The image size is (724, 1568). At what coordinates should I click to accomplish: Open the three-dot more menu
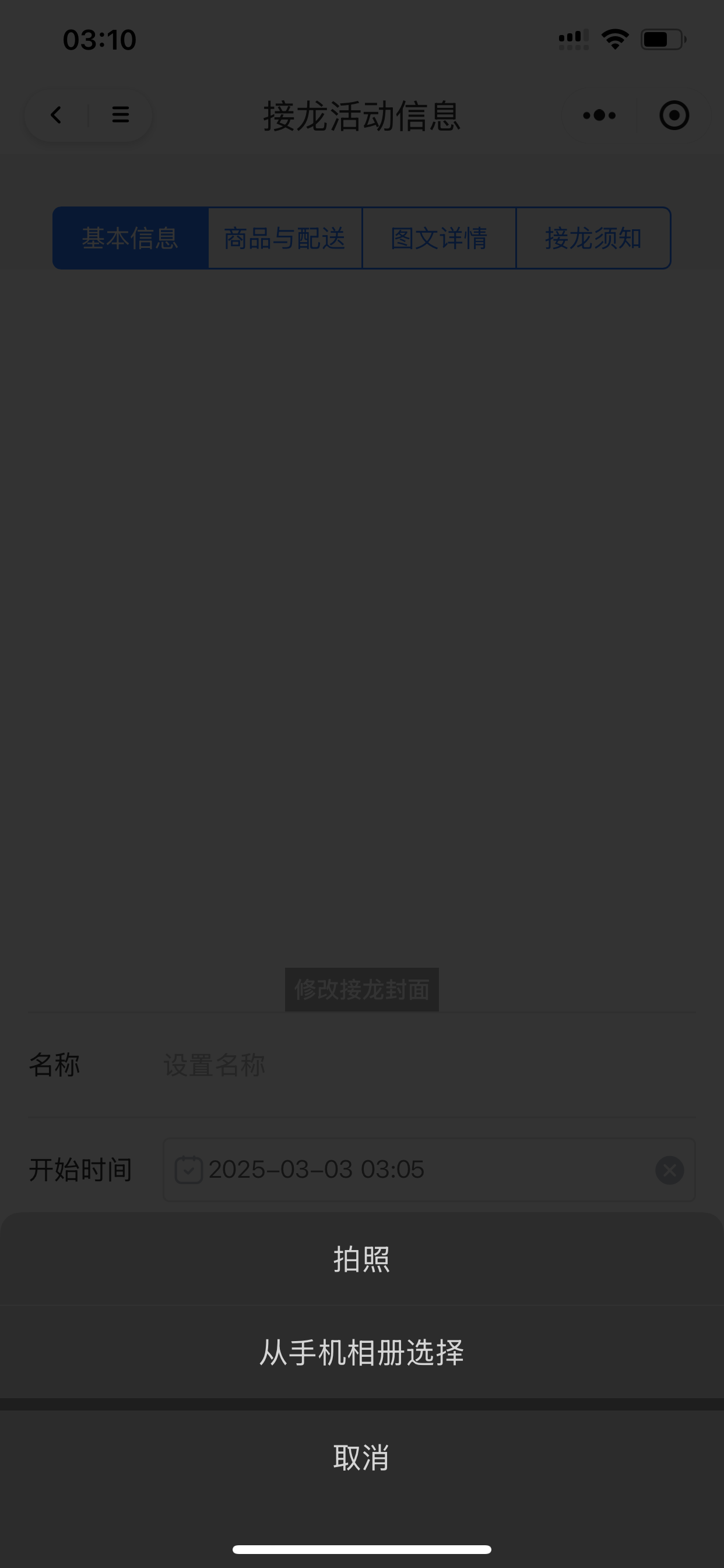(x=599, y=115)
